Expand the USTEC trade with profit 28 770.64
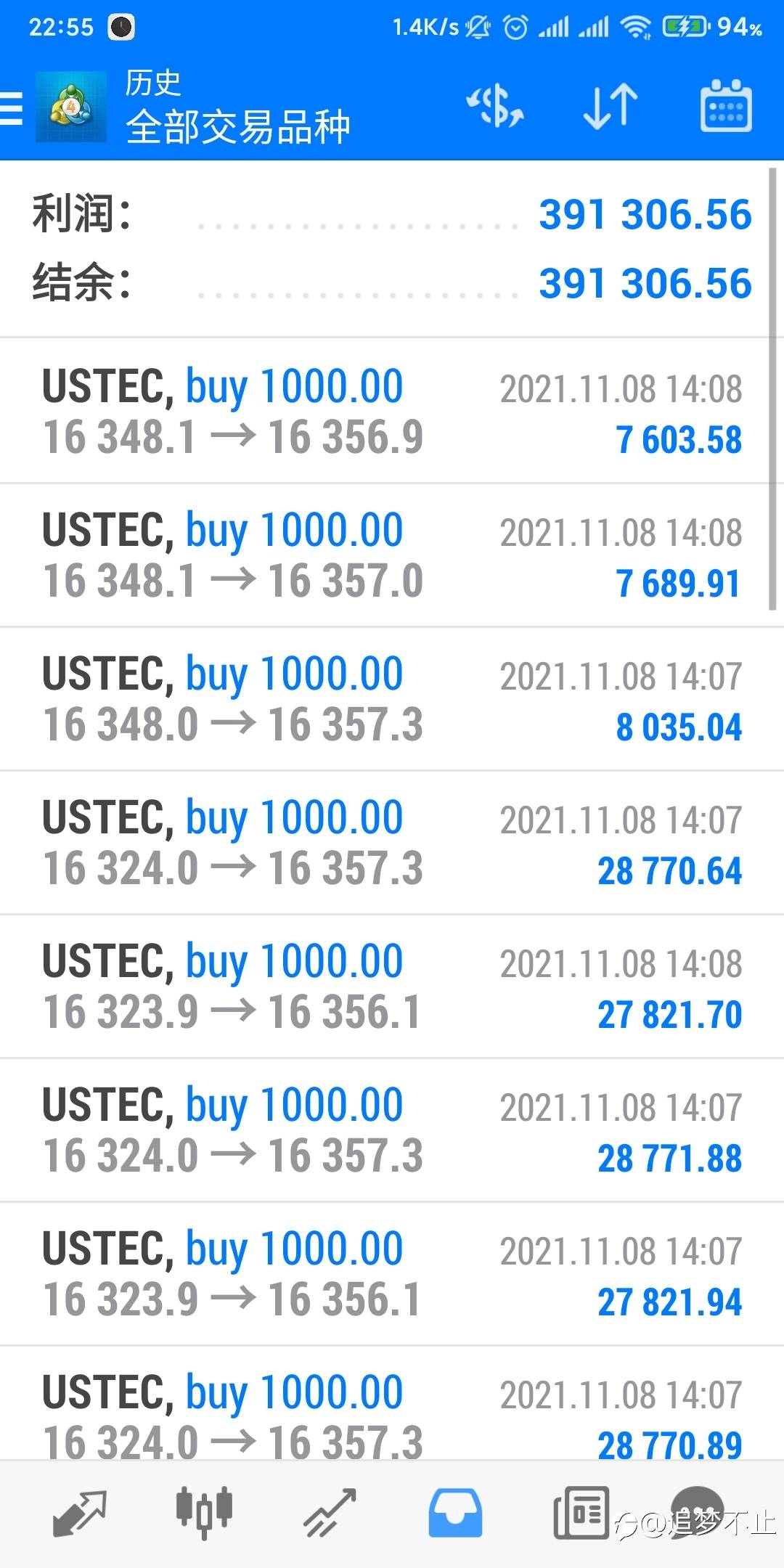Image resolution: width=784 pixels, height=1568 pixels. click(x=392, y=843)
